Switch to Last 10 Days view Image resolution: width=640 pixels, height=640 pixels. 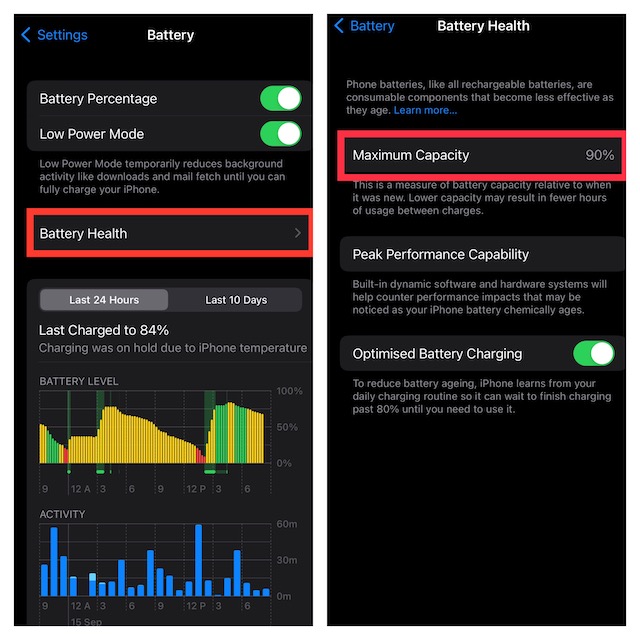236,300
